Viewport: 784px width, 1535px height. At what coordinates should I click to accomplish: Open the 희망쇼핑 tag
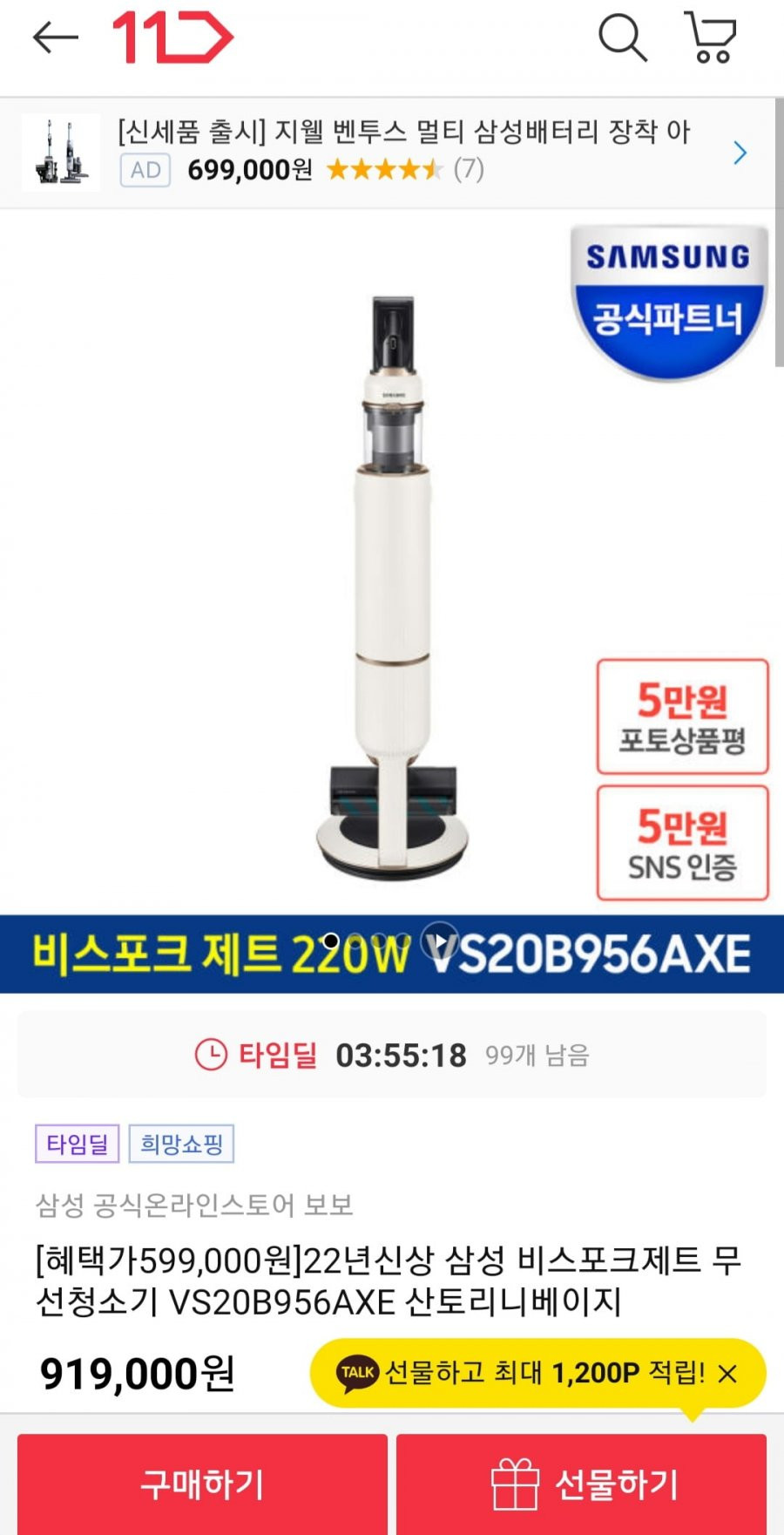coord(181,1144)
